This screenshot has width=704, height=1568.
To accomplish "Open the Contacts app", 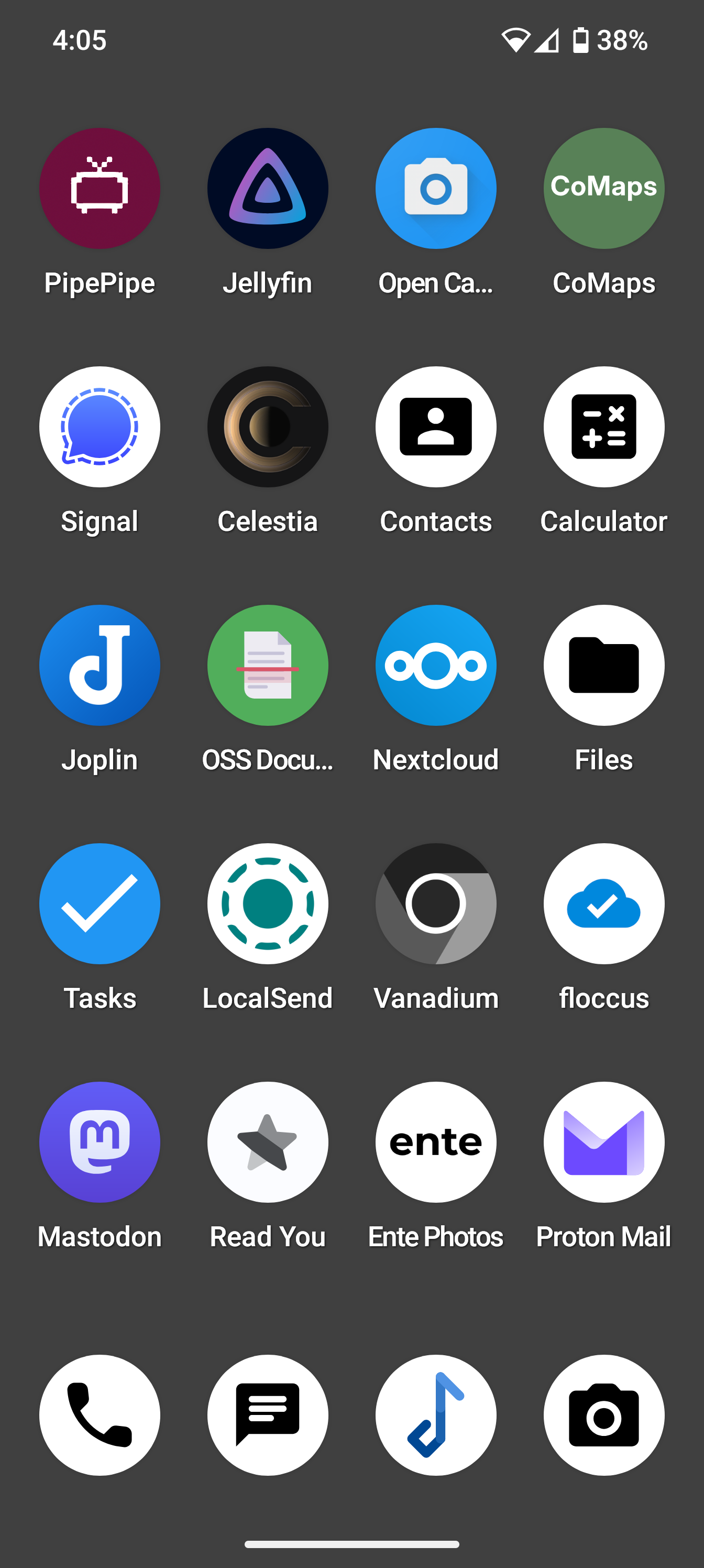I will (436, 427).
